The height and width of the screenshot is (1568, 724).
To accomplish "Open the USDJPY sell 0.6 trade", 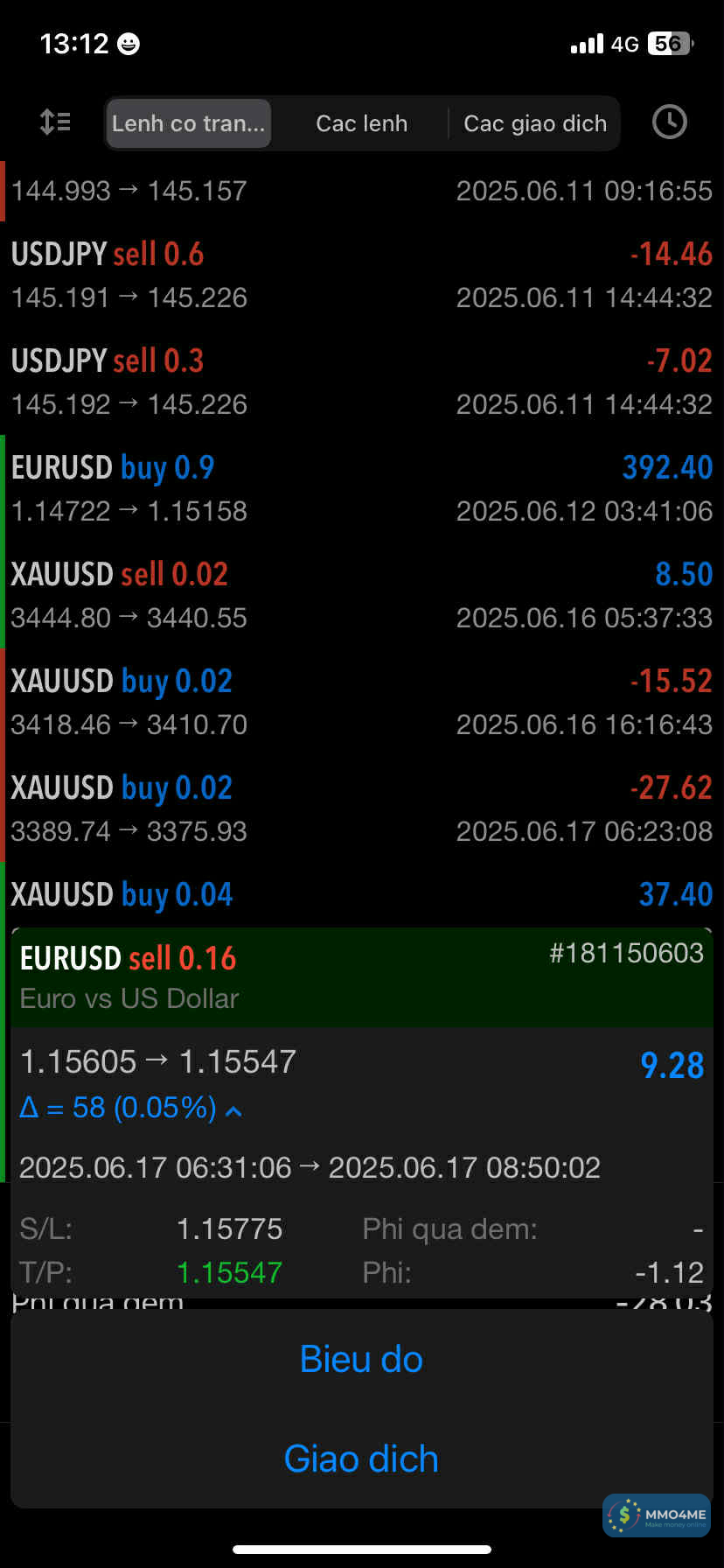I will (x=361, y=275).
